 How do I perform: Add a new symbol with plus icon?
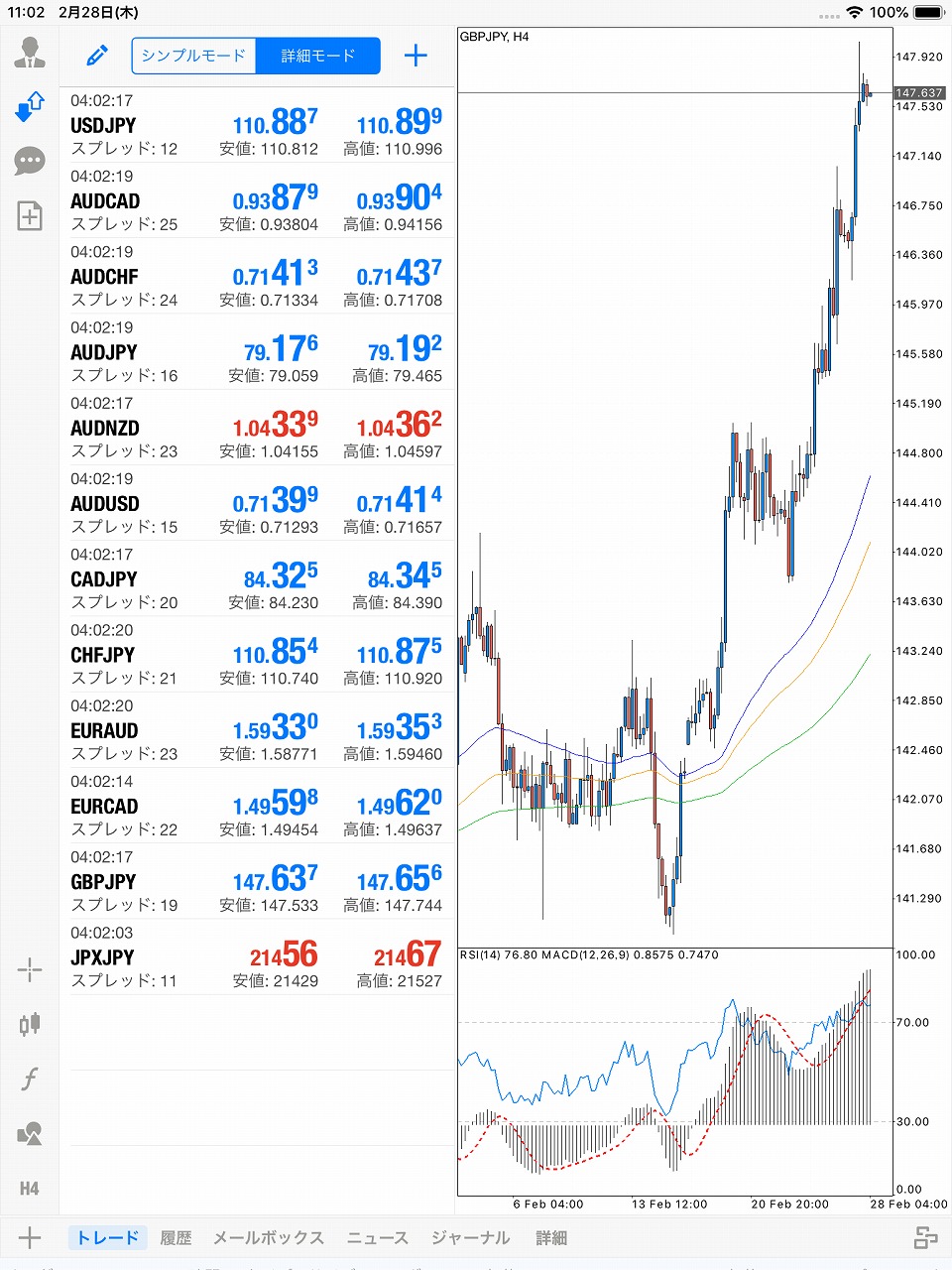[x=416, y=56]
